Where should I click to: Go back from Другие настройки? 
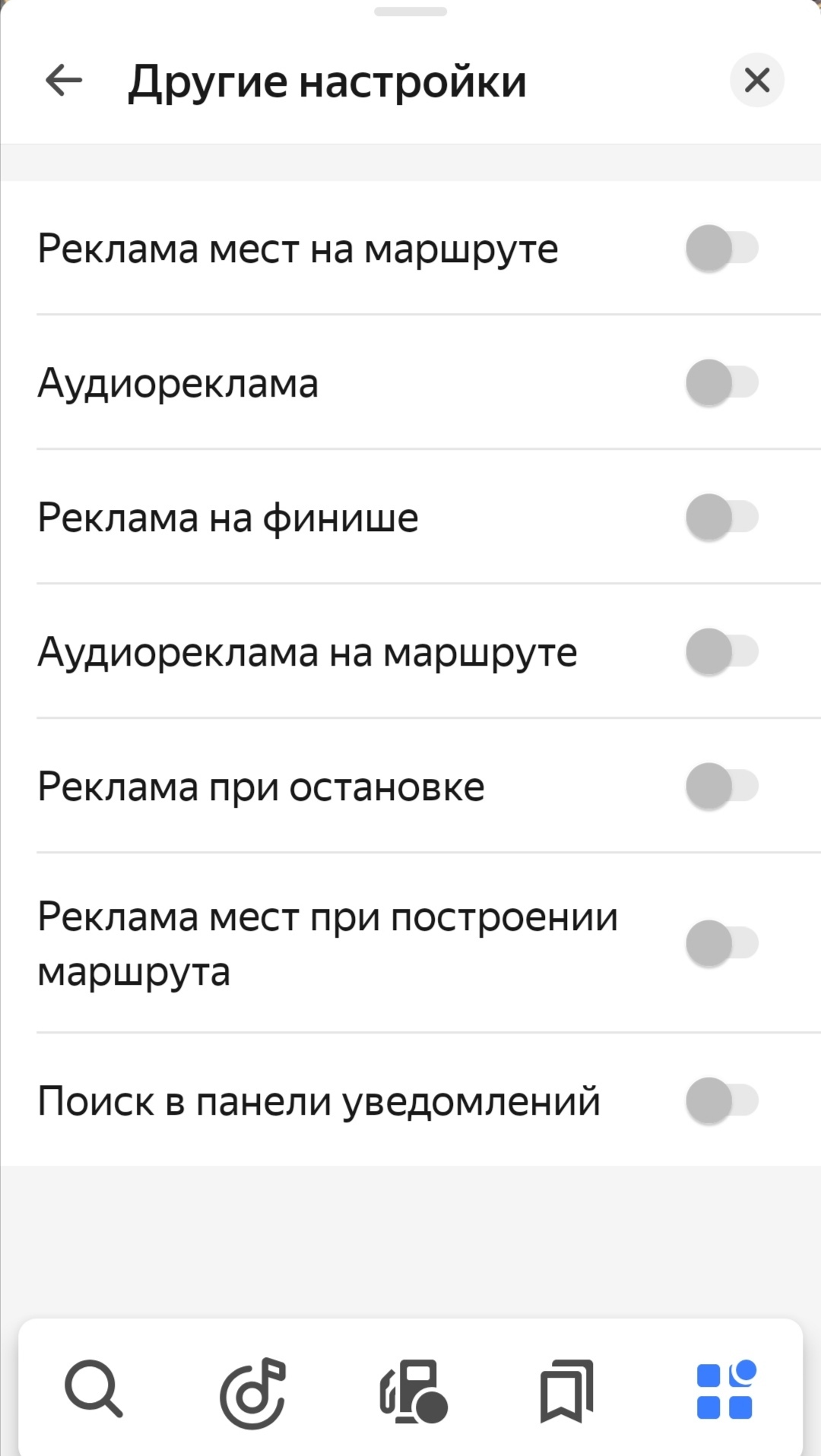(64, 81)
